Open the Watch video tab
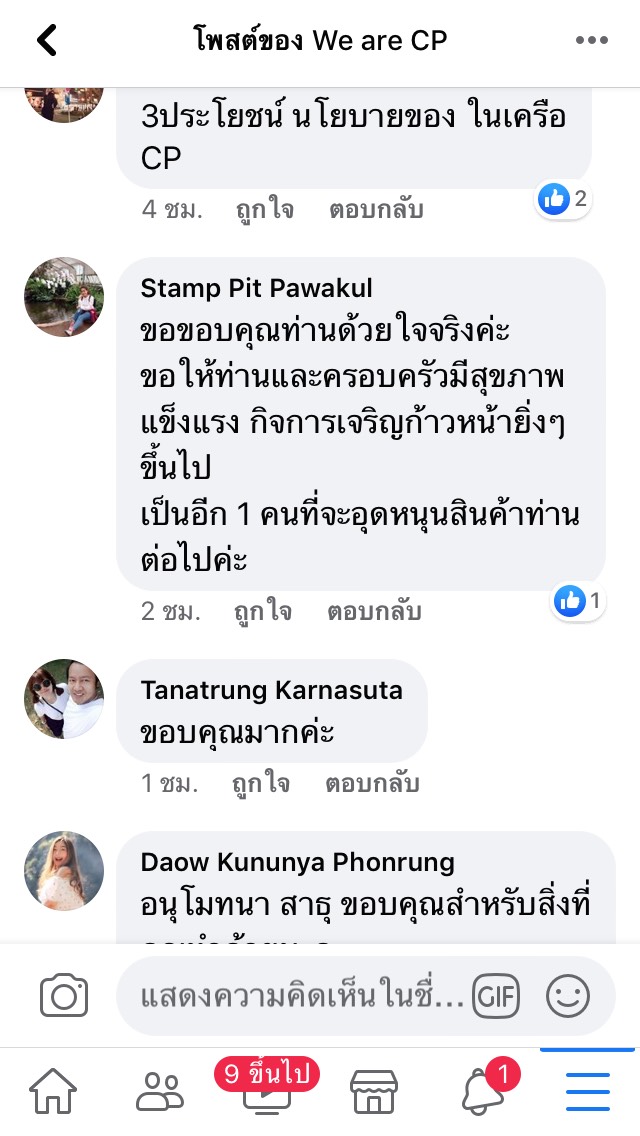This screenshot has height=1136, width=640. click(x=267, y=1089)
